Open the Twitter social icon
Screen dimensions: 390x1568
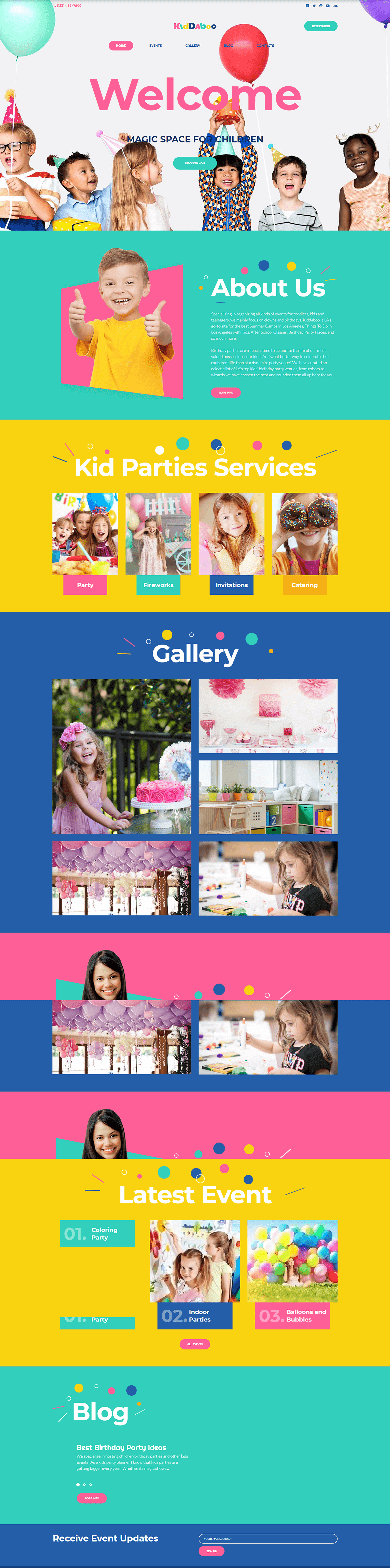tap(314, 5)
